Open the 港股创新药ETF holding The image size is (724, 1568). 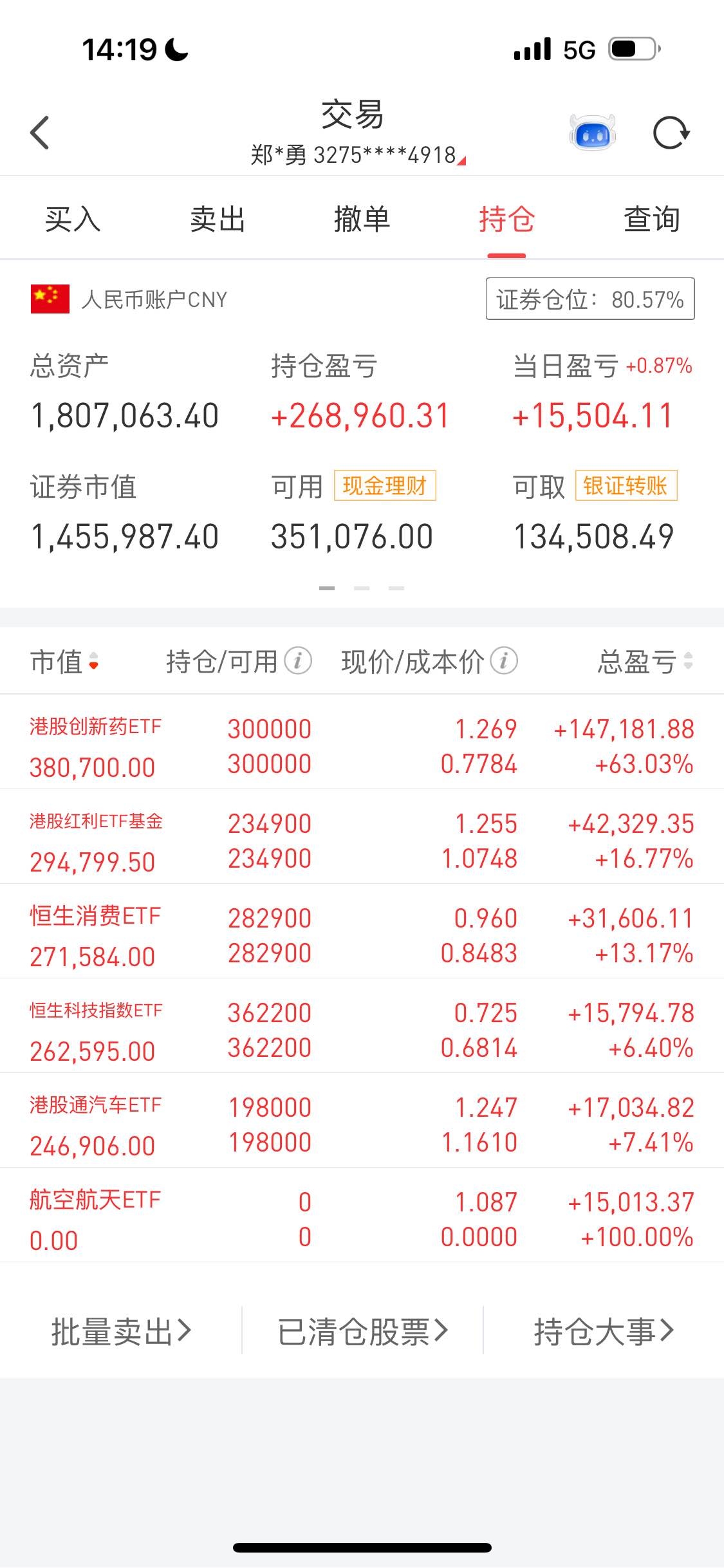362,742
